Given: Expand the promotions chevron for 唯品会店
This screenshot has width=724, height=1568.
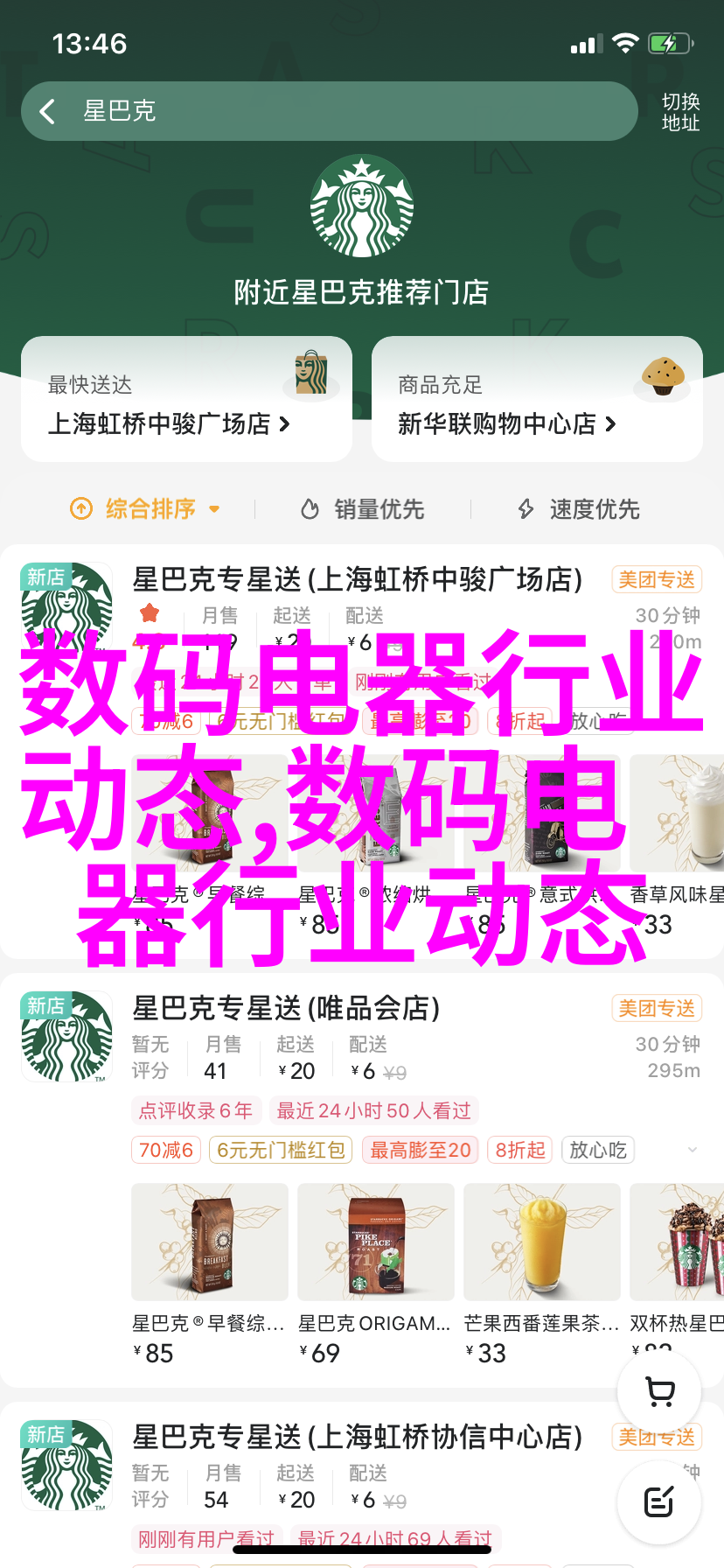Looking at the screenshot, I should click(x=693, y=1150).
